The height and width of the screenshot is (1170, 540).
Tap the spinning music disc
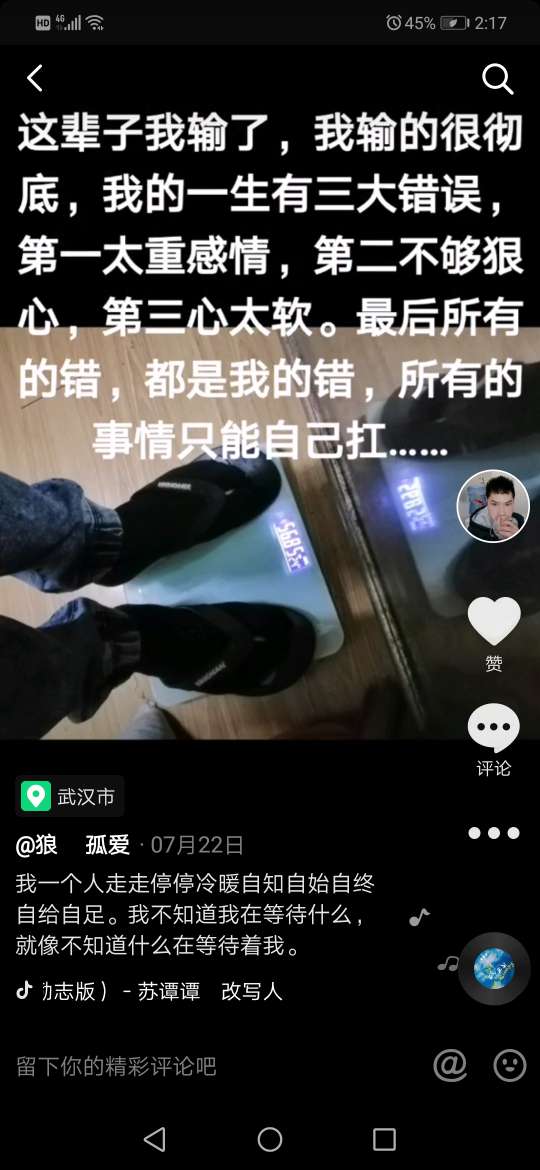pyautogui.click(x=494, y=969)
